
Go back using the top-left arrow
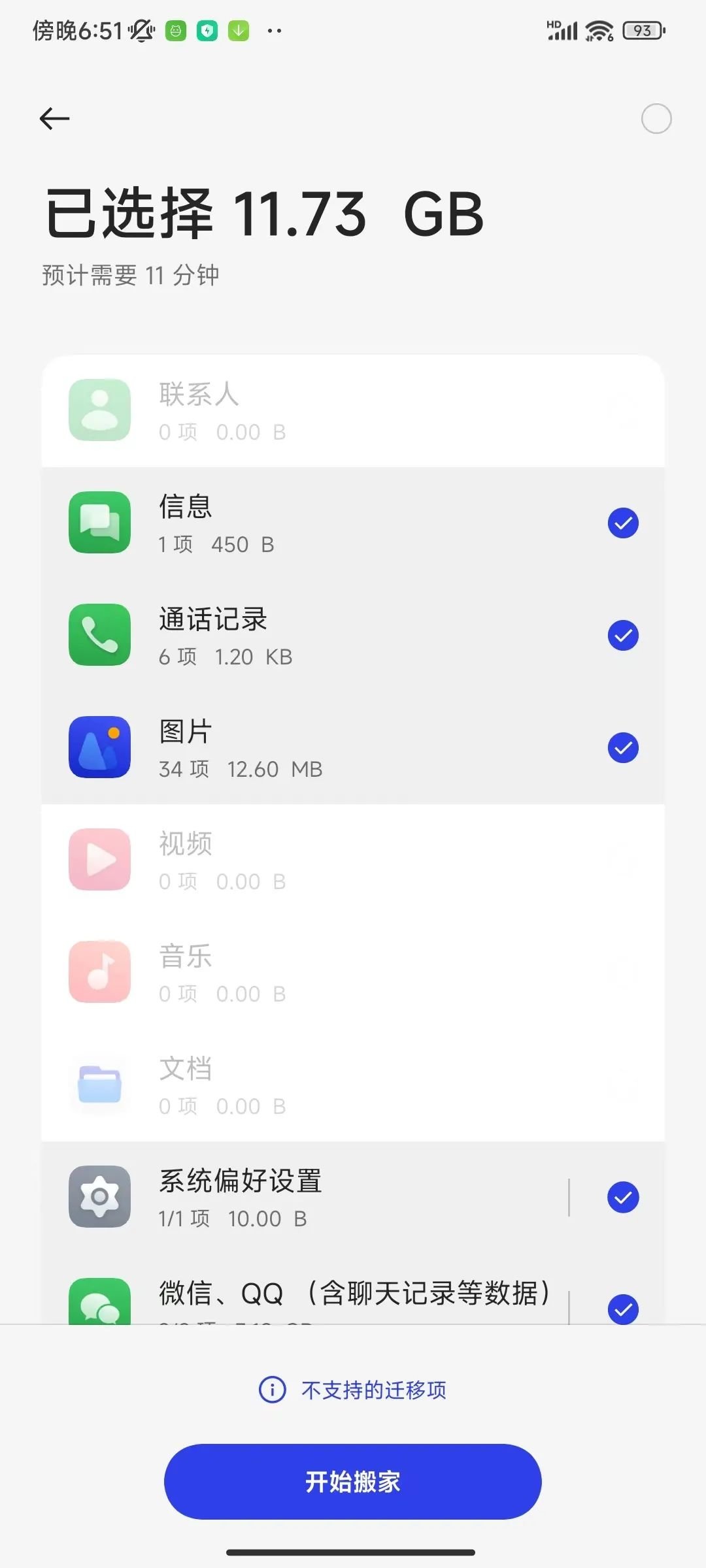pos(54,118)
